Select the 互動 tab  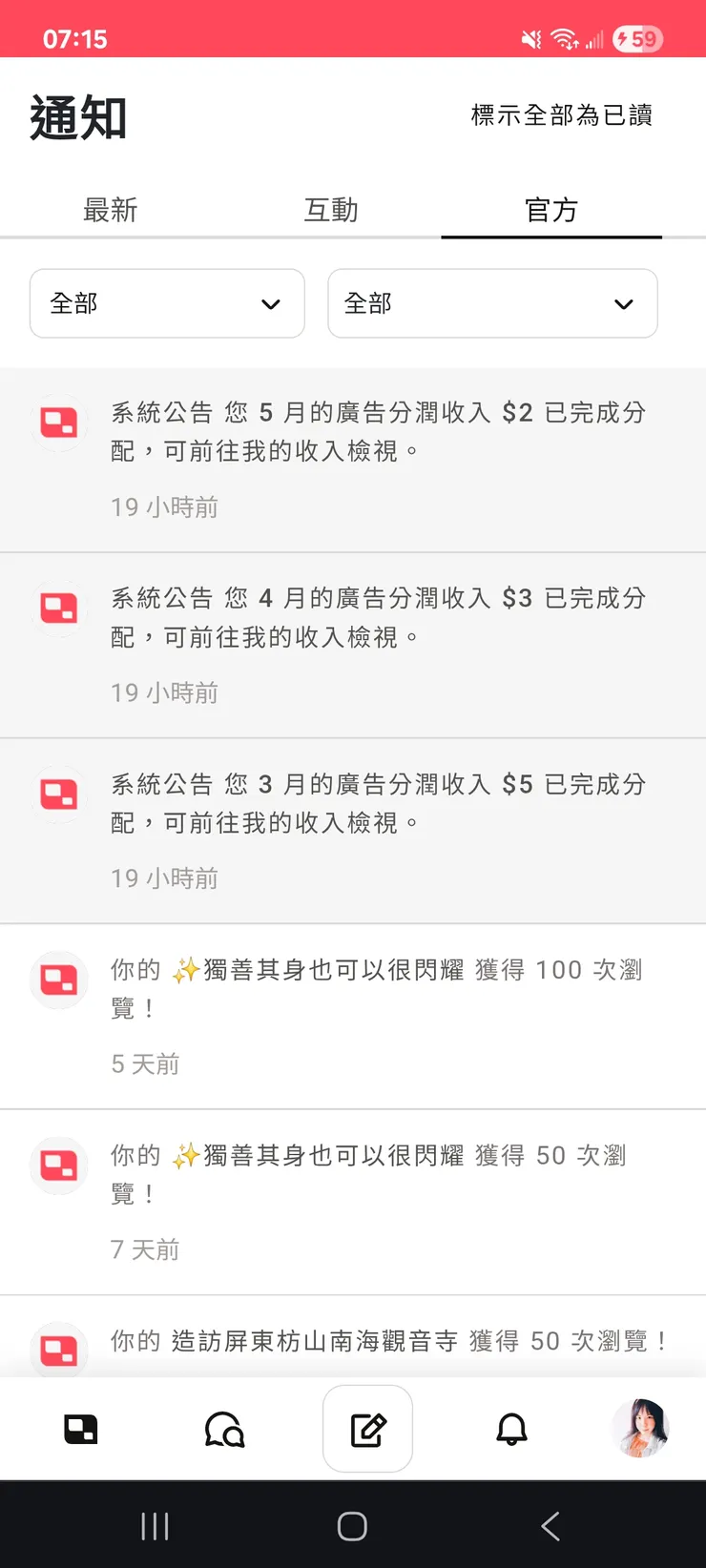tap(330, 210)
